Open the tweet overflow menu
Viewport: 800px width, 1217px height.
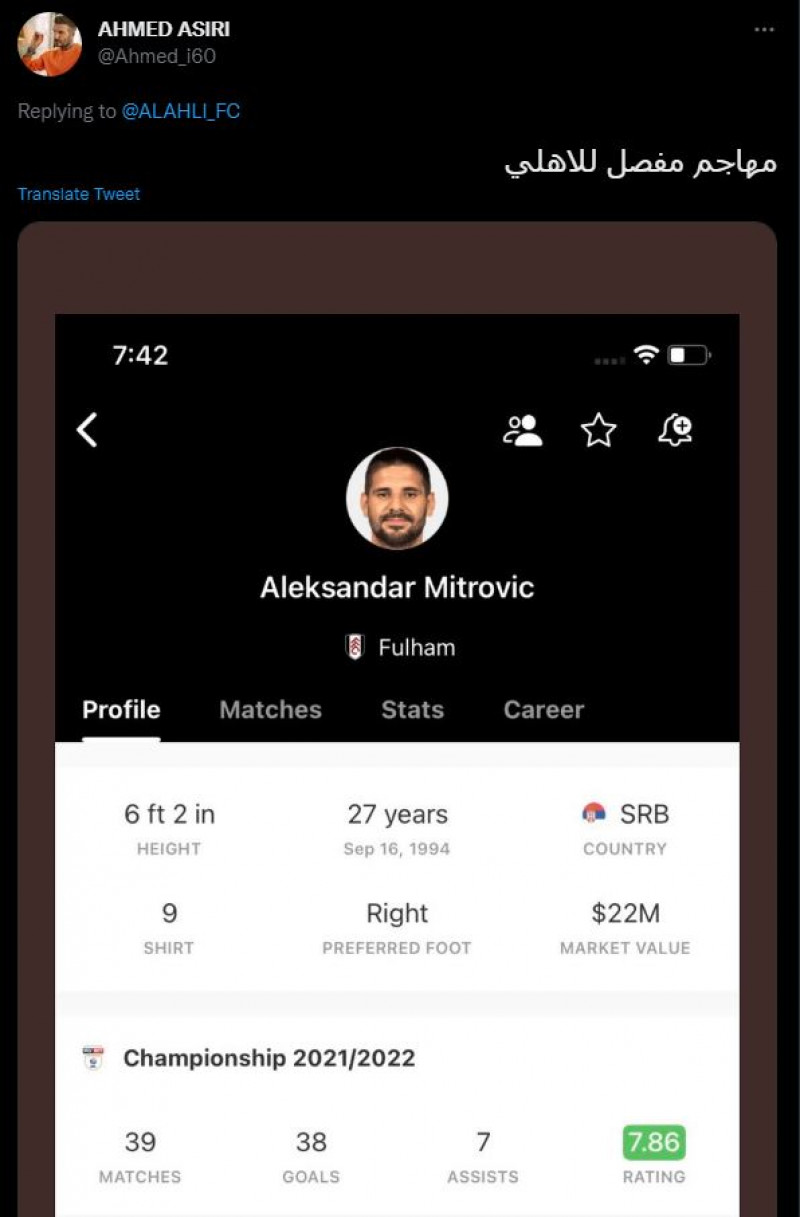click(764, 30)
